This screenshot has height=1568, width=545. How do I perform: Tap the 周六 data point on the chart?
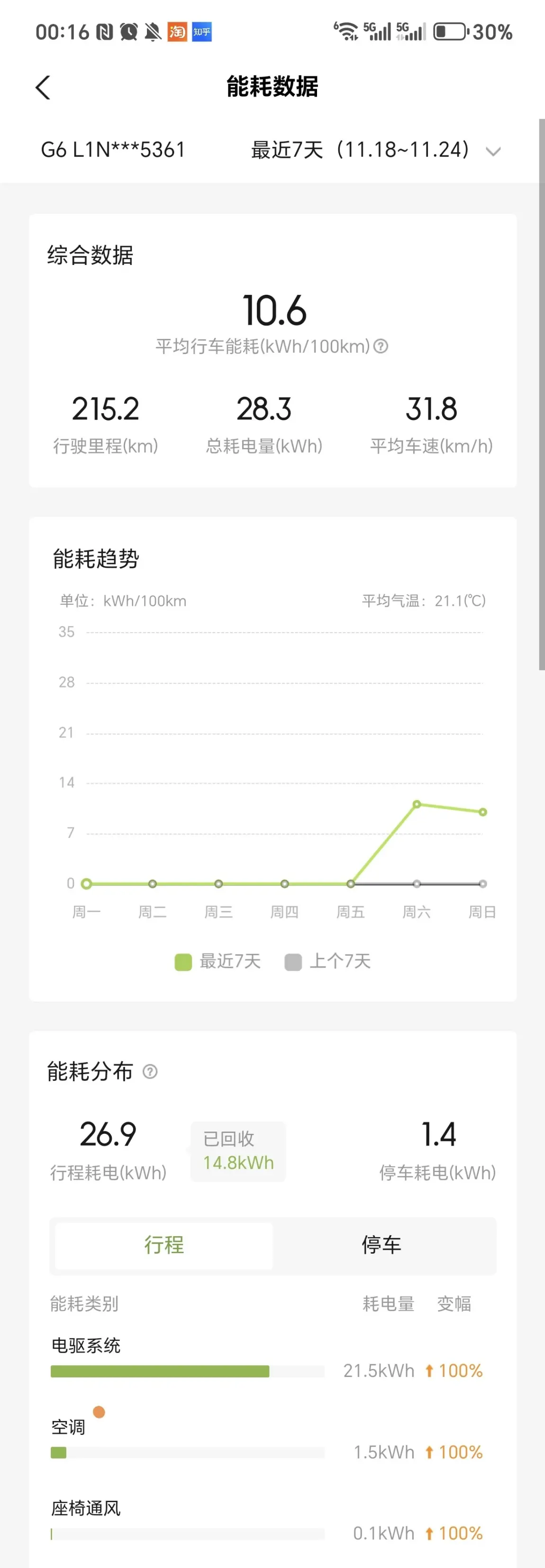(x=417, y=804)
